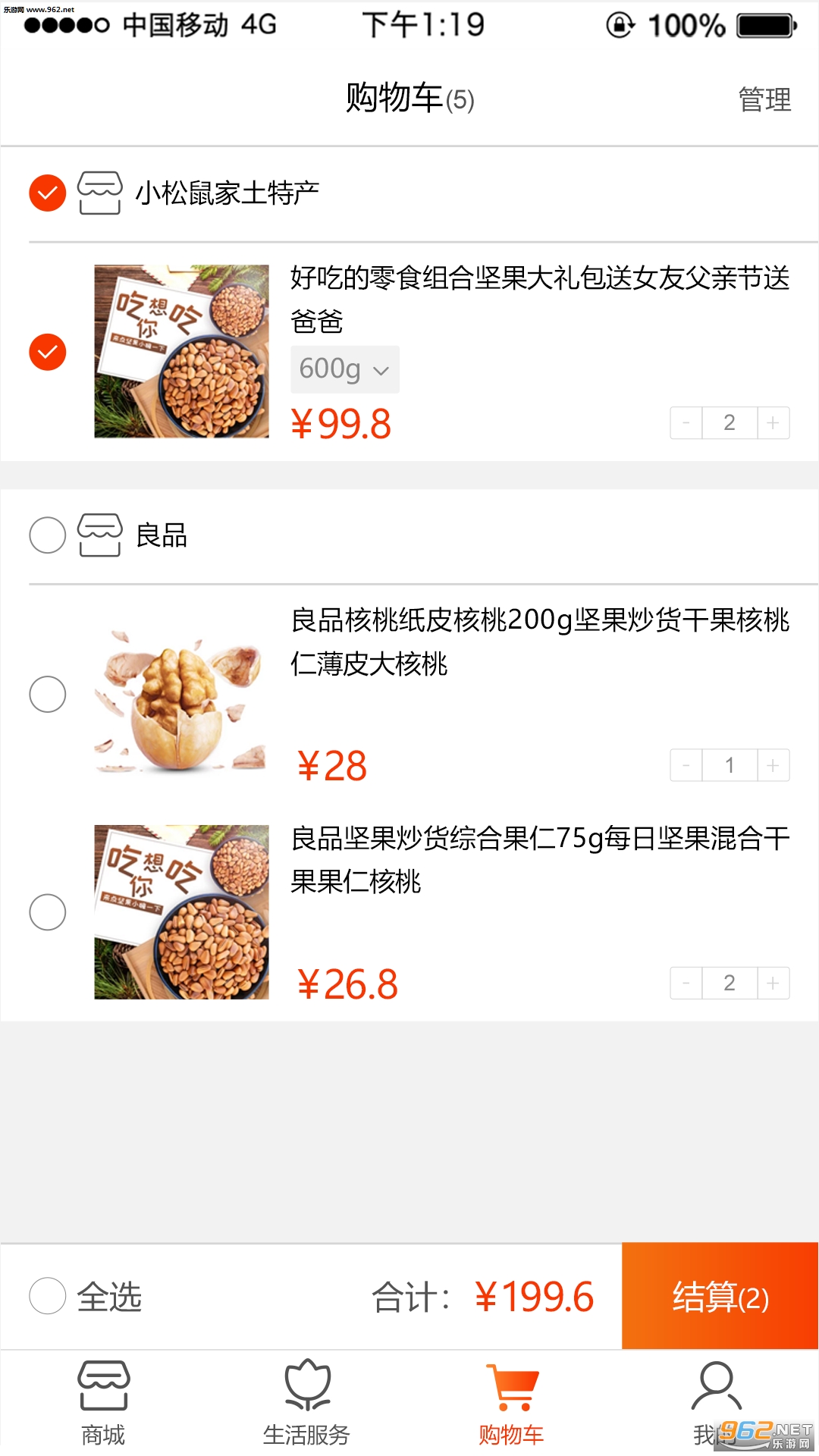This screenshot has width=819, height=1456.
Task: Select the 良品核桃纸皮核桃200g item
Action: (48, 694)
